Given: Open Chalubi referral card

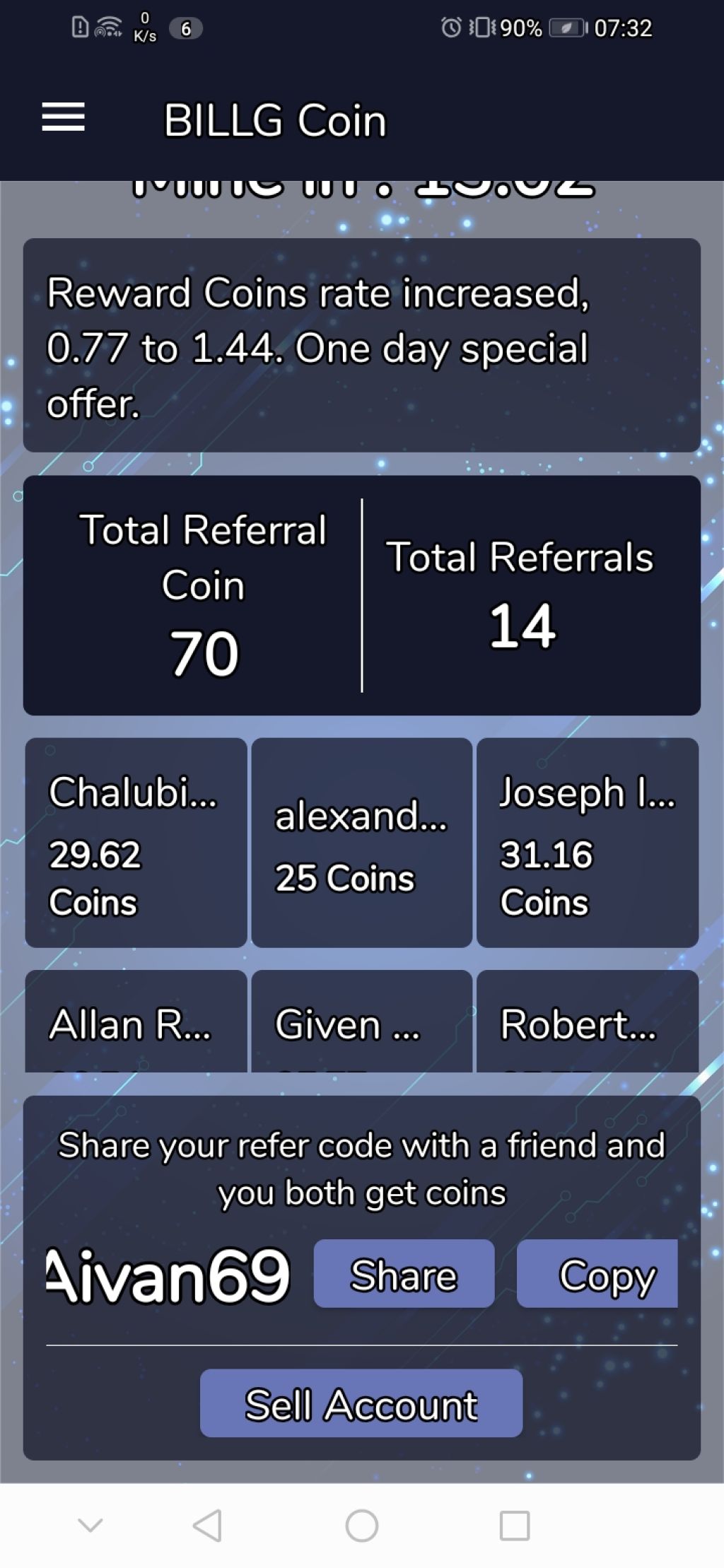Looking at the screenshot, I should [136, 842].
